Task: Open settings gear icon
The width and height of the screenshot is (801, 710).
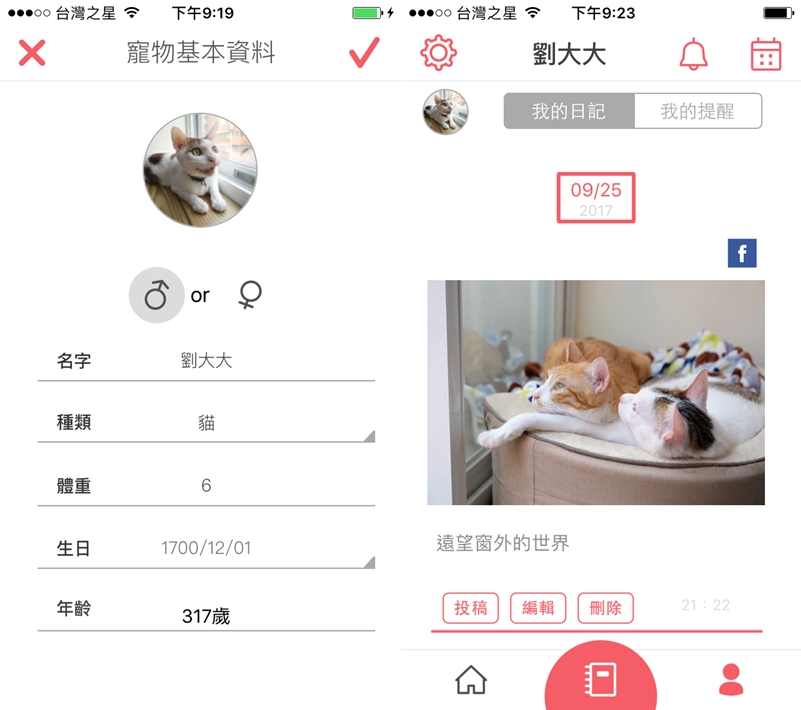Action: [x=438, y=53]
